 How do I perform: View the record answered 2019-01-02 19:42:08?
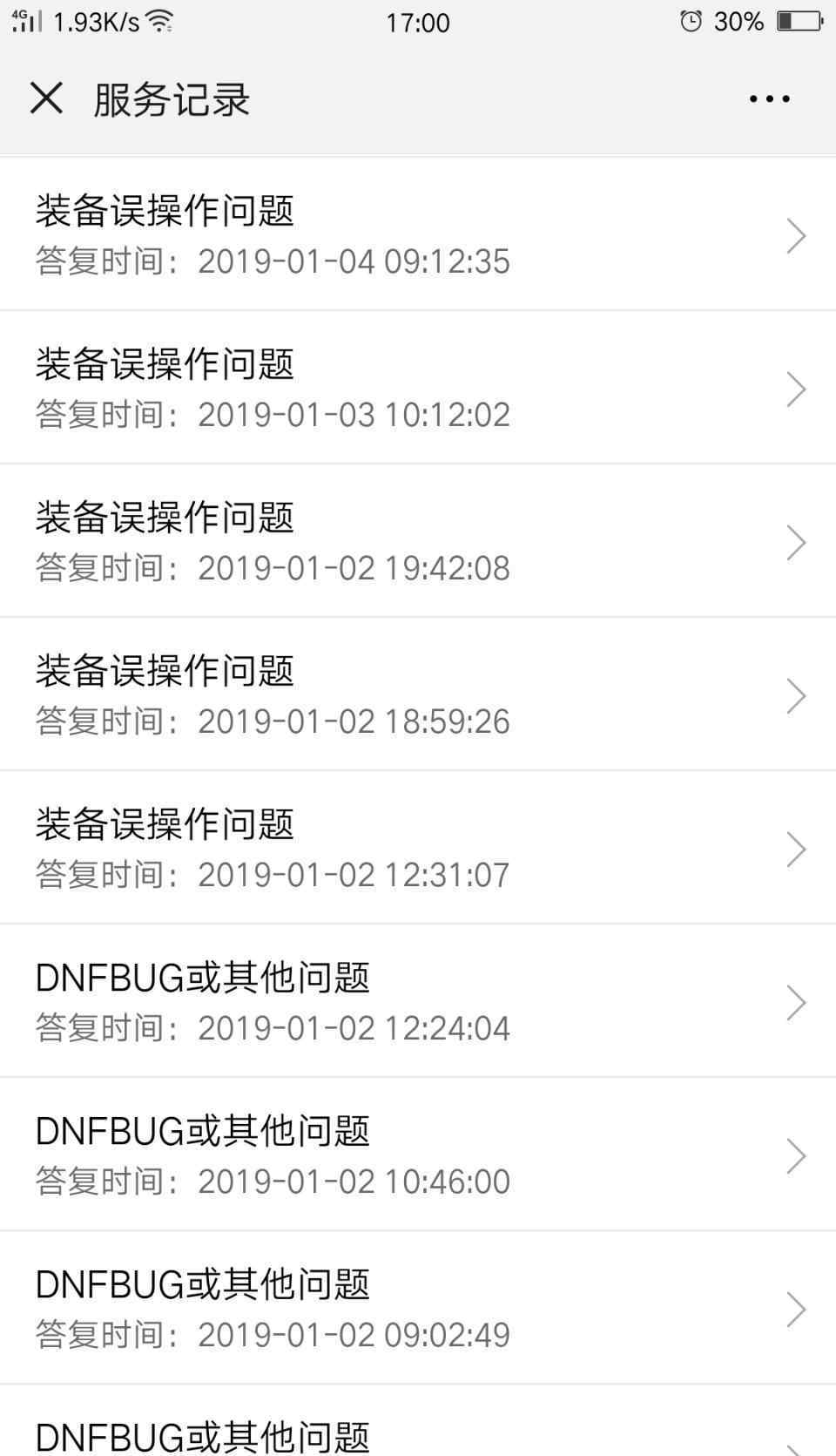[x=418, y=540]
